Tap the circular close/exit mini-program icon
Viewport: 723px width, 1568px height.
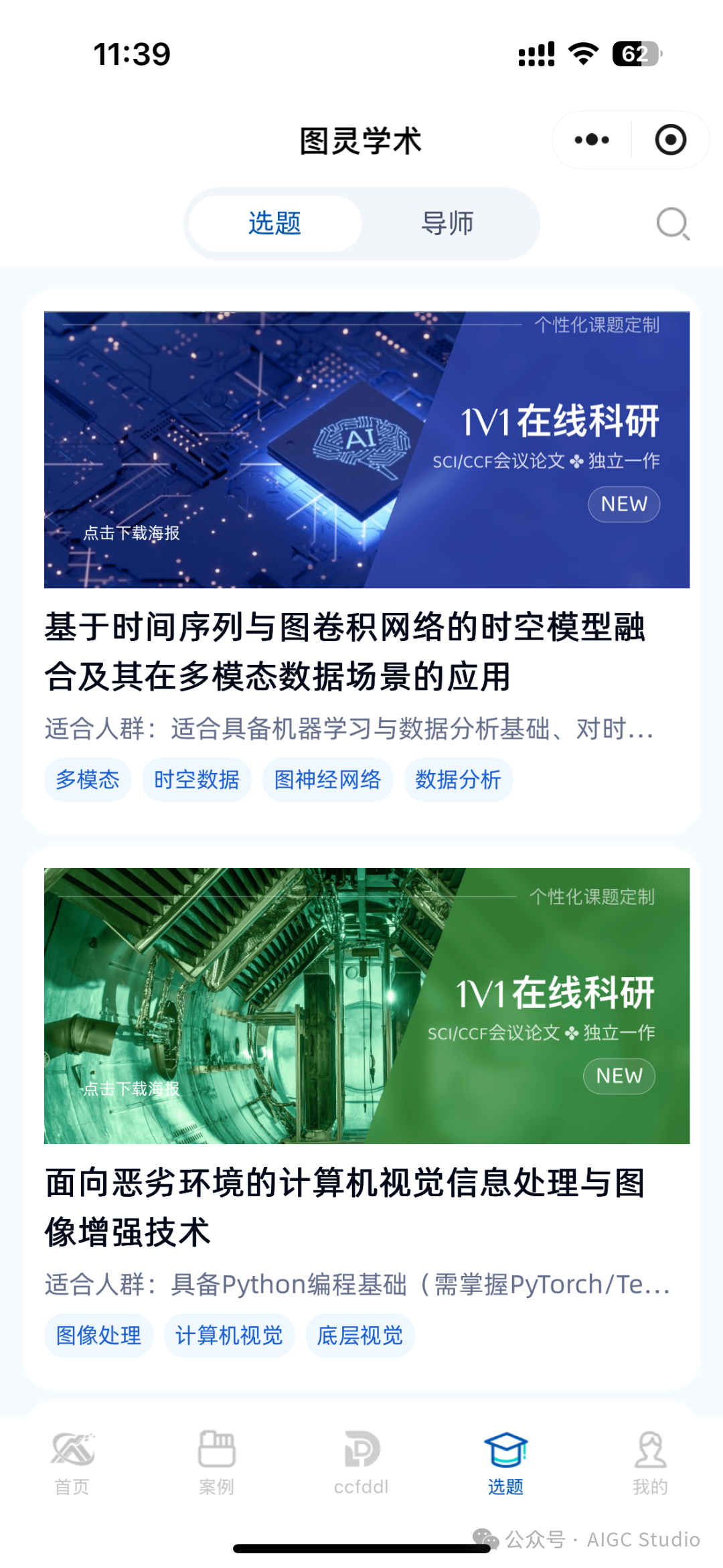pos(671,139)
